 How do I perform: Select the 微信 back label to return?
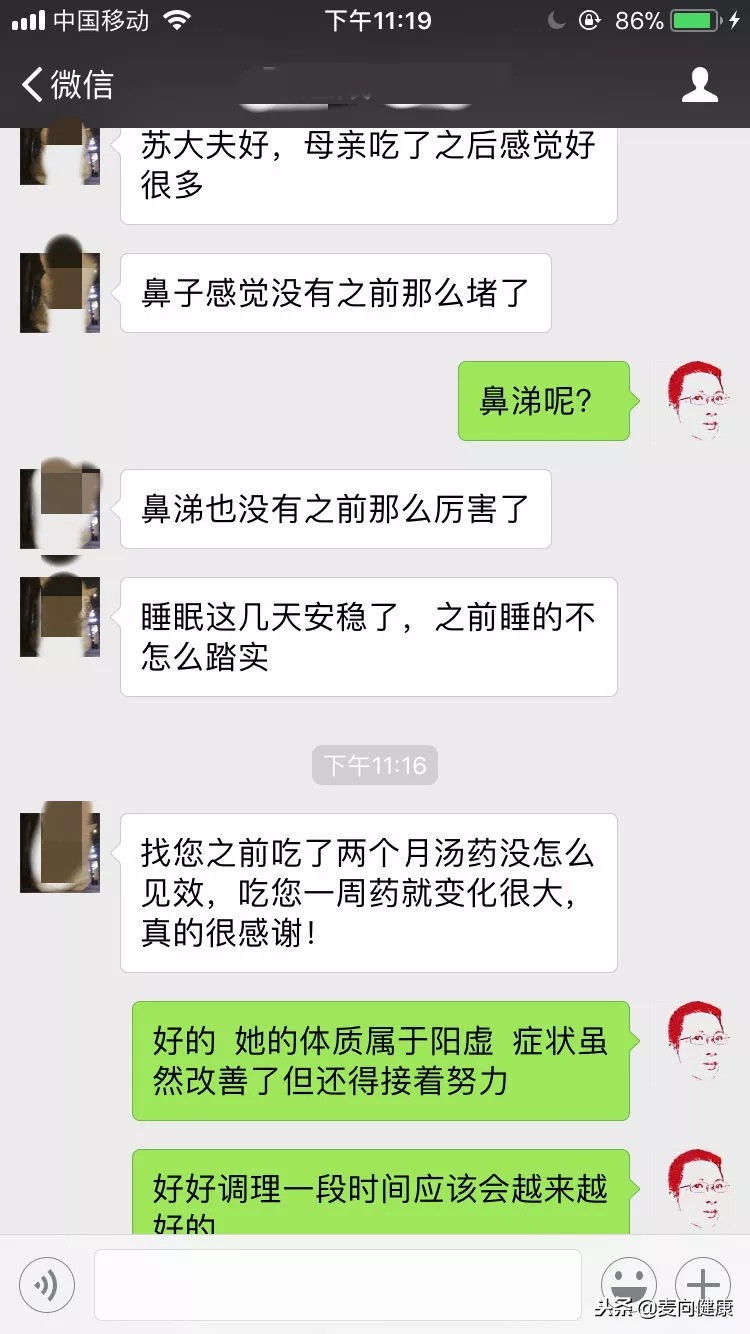pyautogui.click(x=80, y=85)
